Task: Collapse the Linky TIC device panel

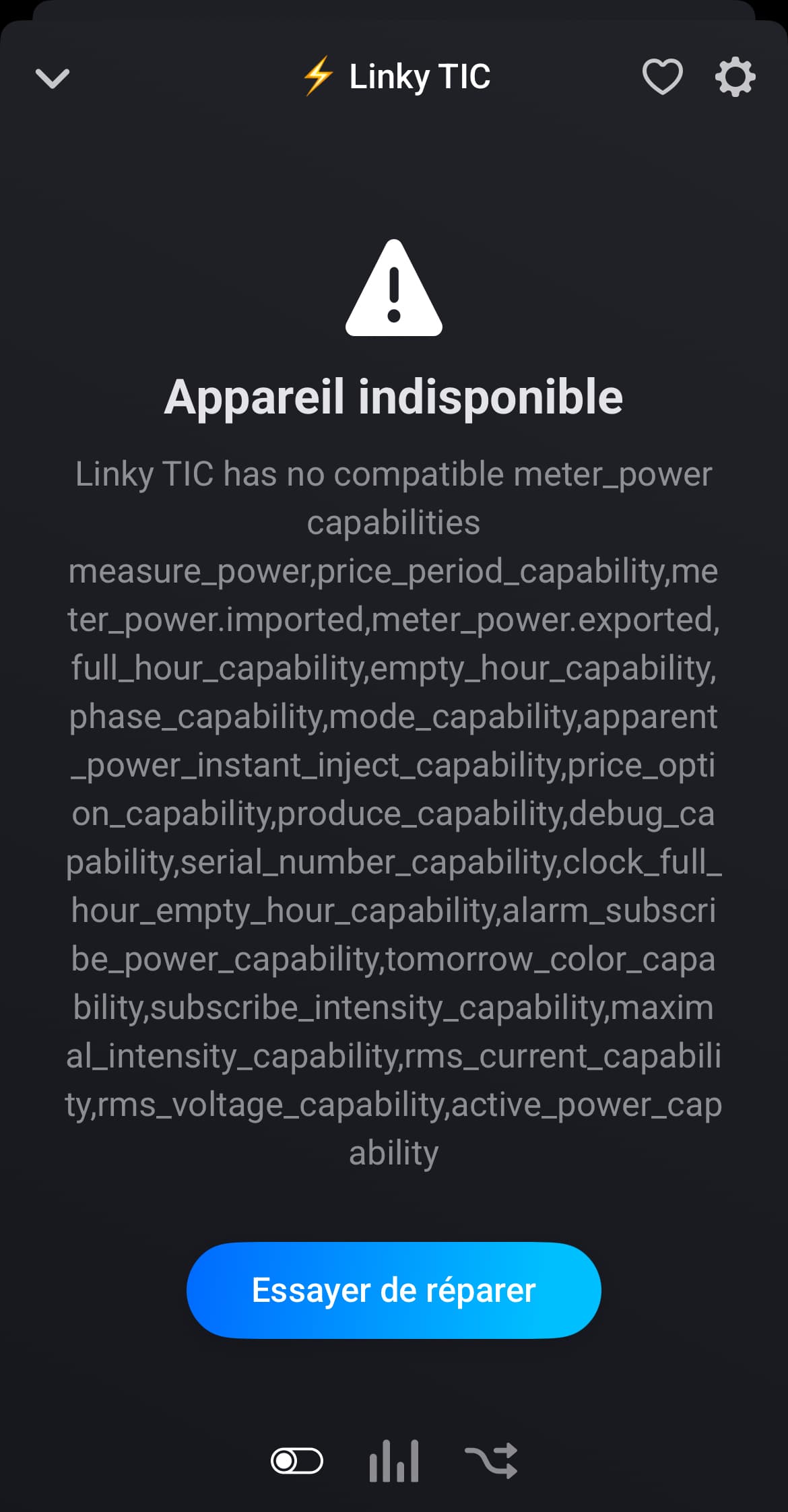Action: coord(53,78)
